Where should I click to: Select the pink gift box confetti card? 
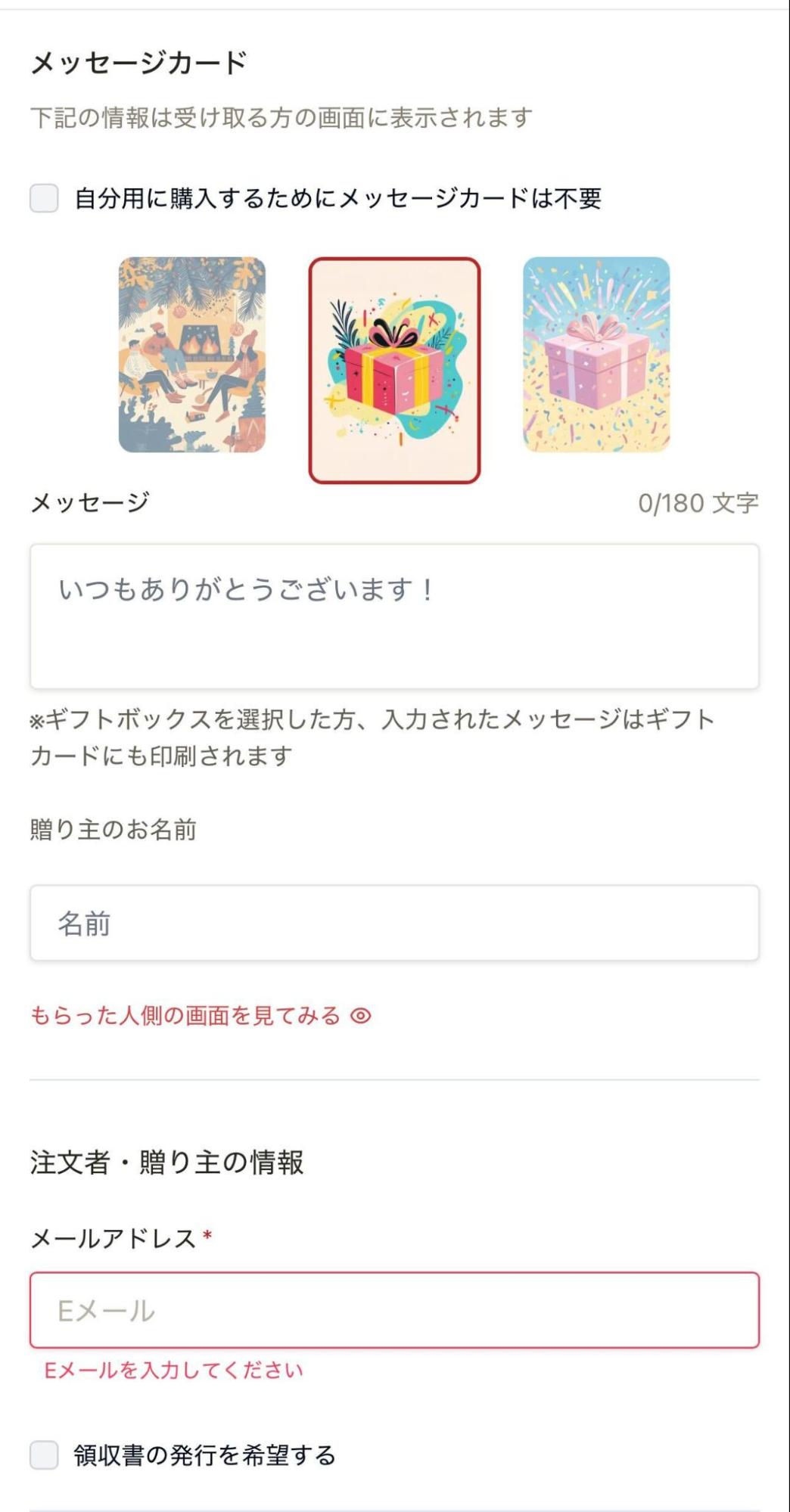(596, 355)
